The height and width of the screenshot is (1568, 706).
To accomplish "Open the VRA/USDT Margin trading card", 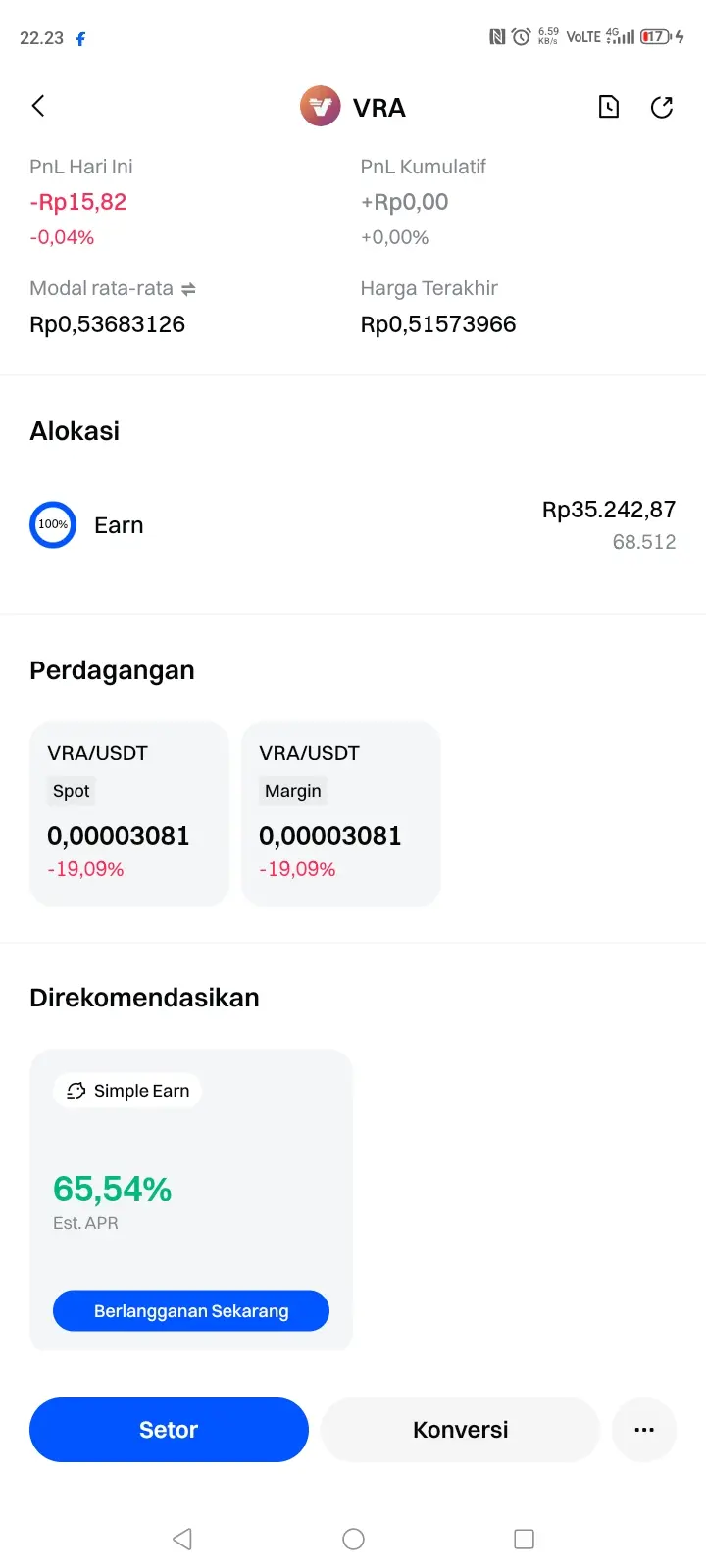I will 341,813.
